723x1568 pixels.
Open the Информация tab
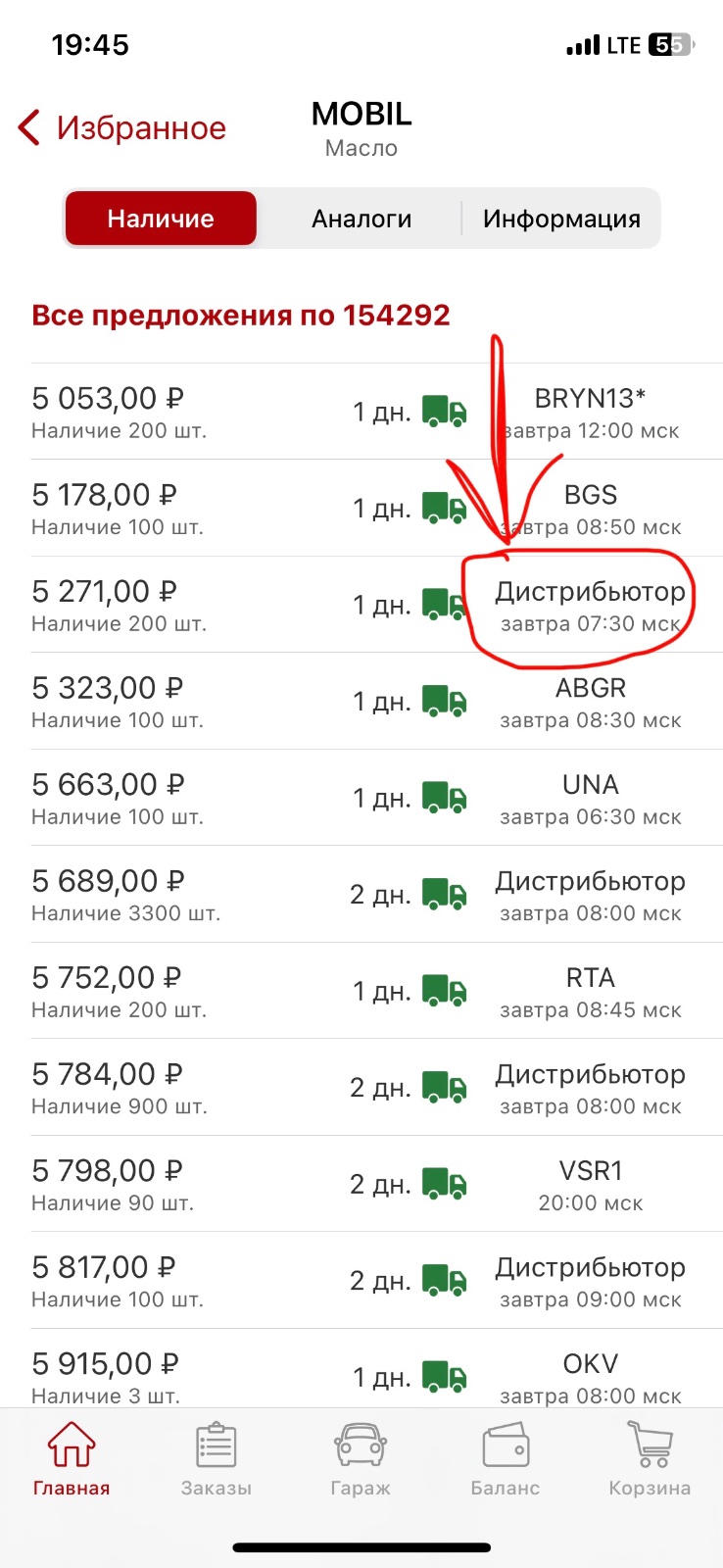pos(561,219)
